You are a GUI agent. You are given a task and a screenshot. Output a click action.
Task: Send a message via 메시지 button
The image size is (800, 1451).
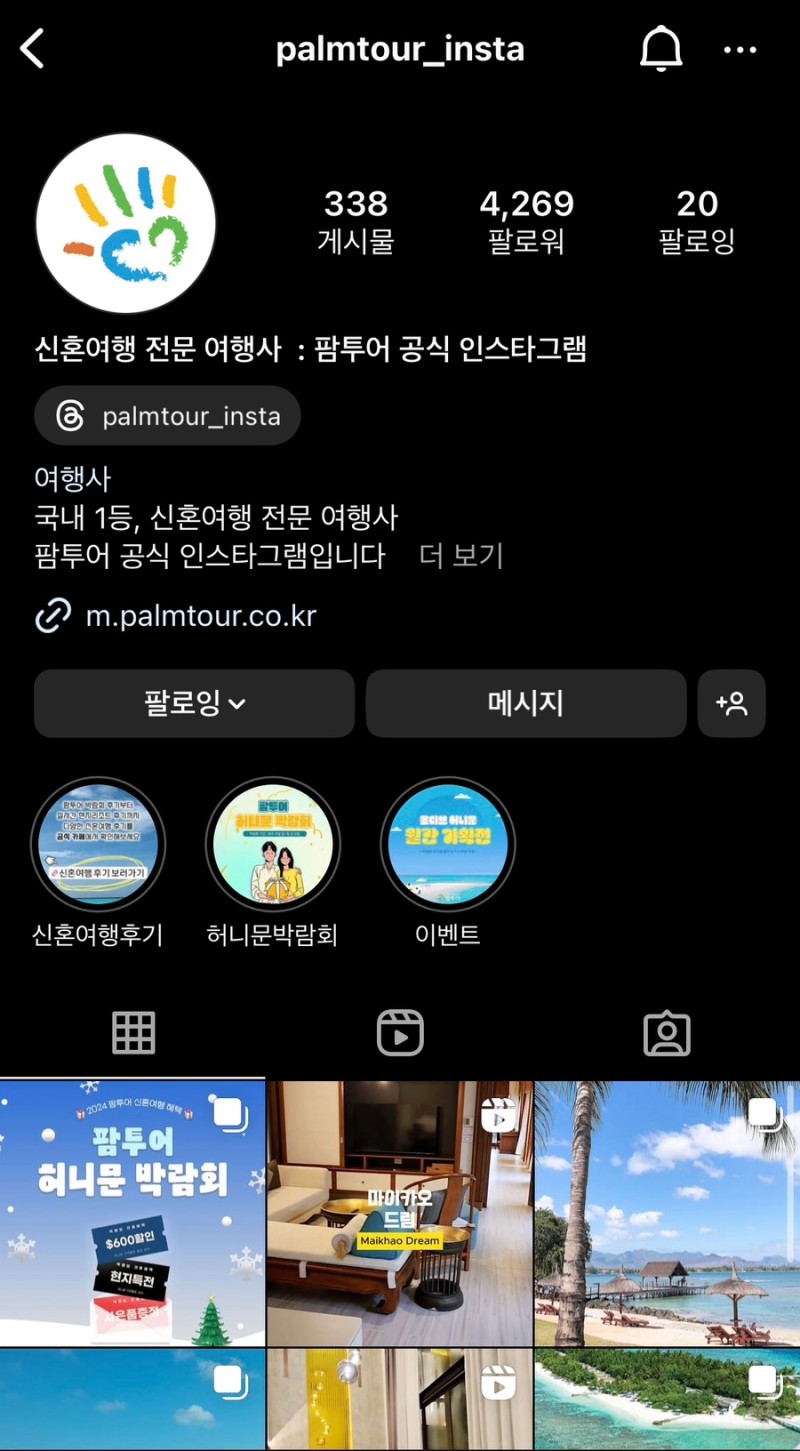tap(526, 703)
